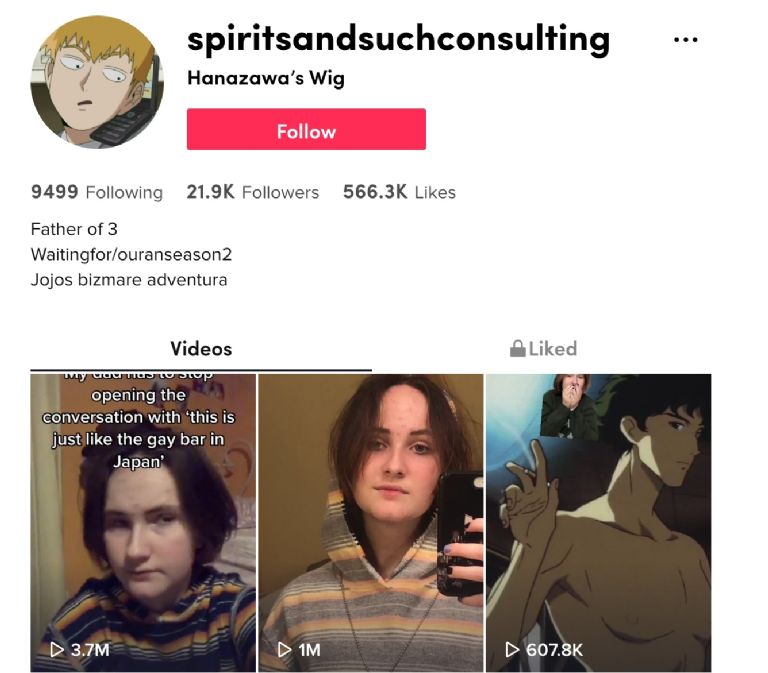Open the three-dot overflow menu
This screenshot has height=673, width=768.
[x=685, y=40]
